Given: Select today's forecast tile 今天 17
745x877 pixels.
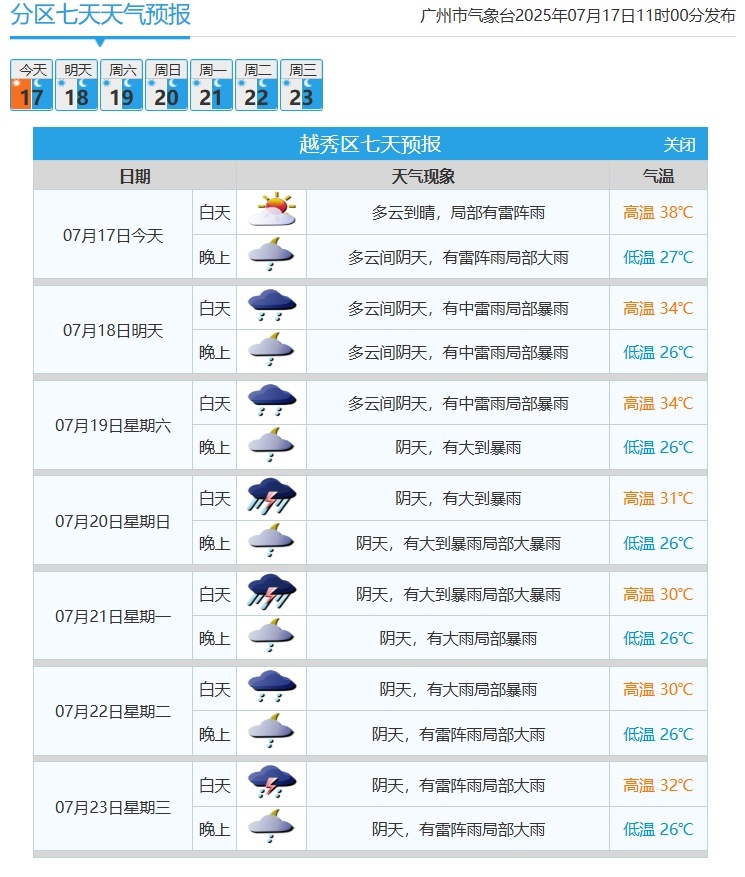Looking at the screenshot, I should pyautogui.click(x=31, y=85).
